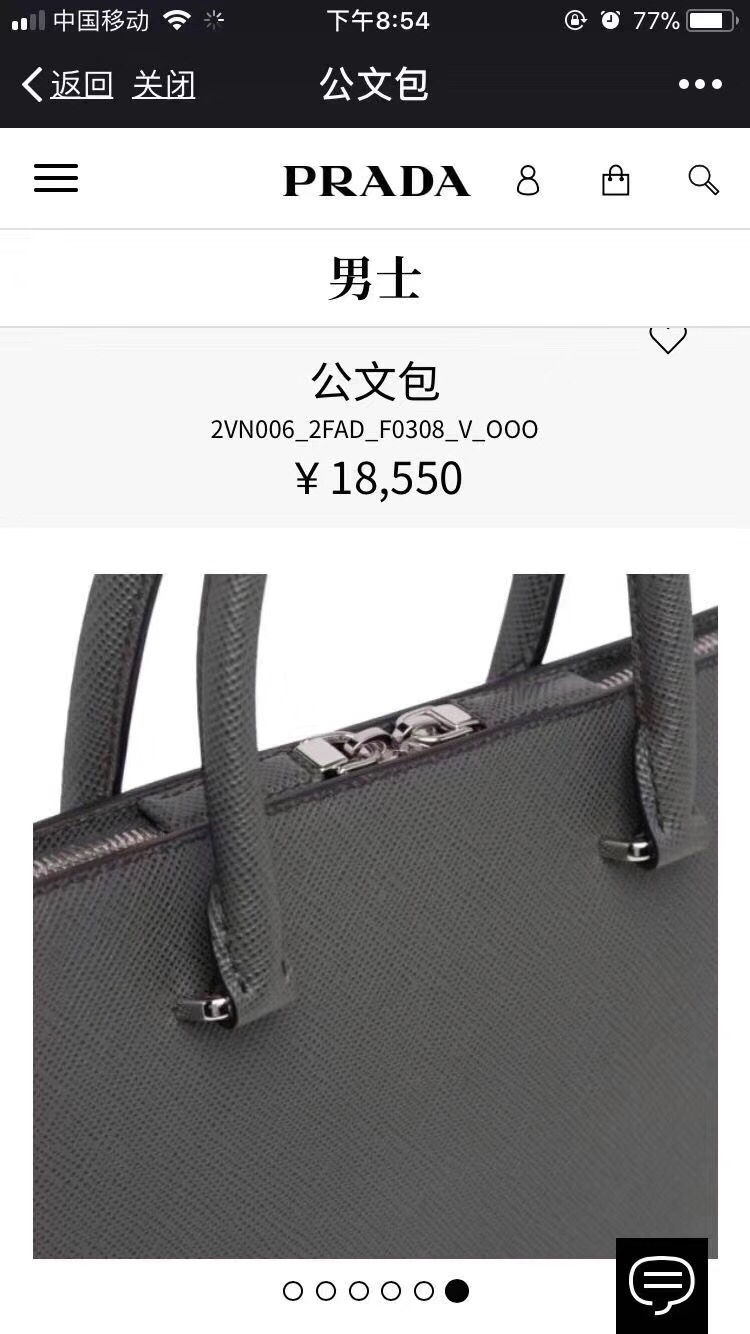Open the account profile icon

528,181
